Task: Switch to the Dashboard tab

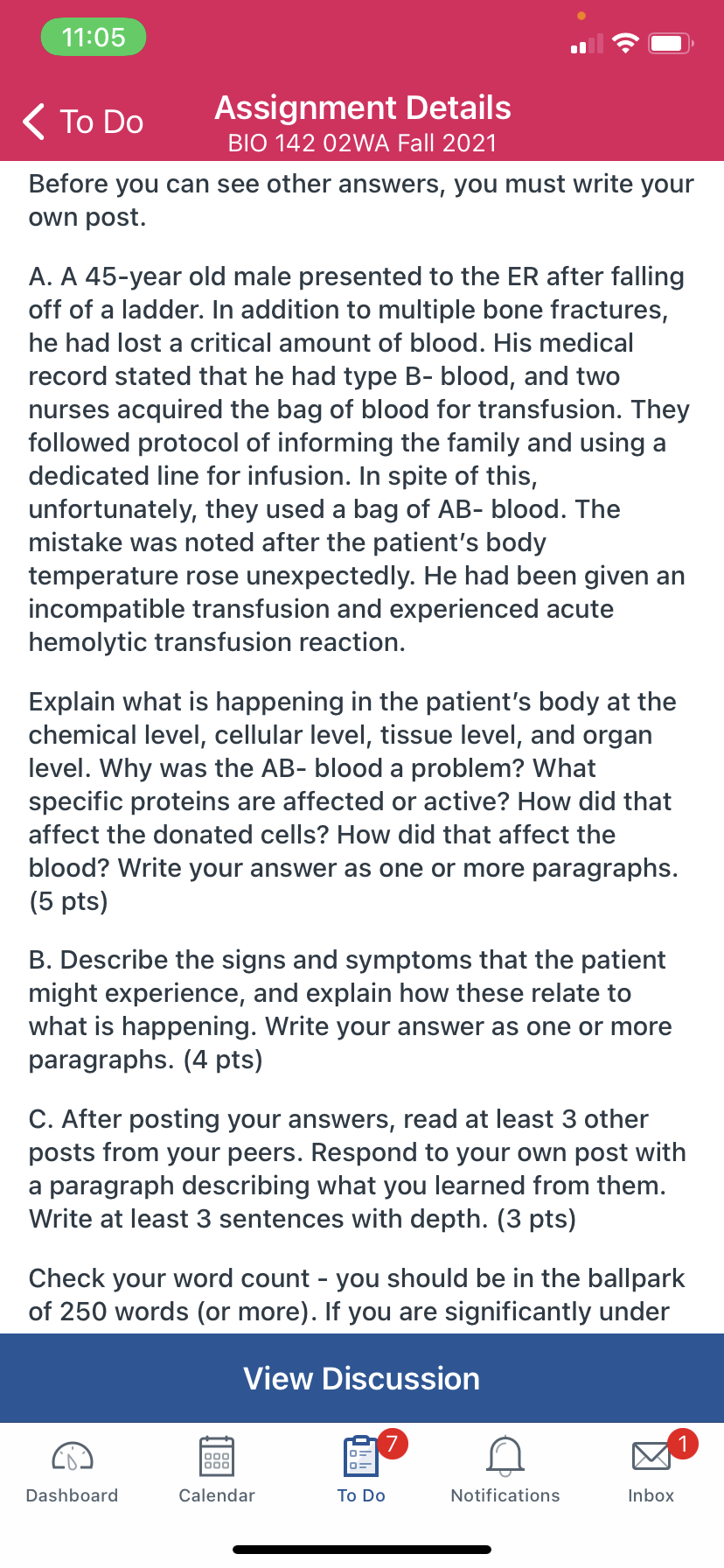Action: point(73,1471)
